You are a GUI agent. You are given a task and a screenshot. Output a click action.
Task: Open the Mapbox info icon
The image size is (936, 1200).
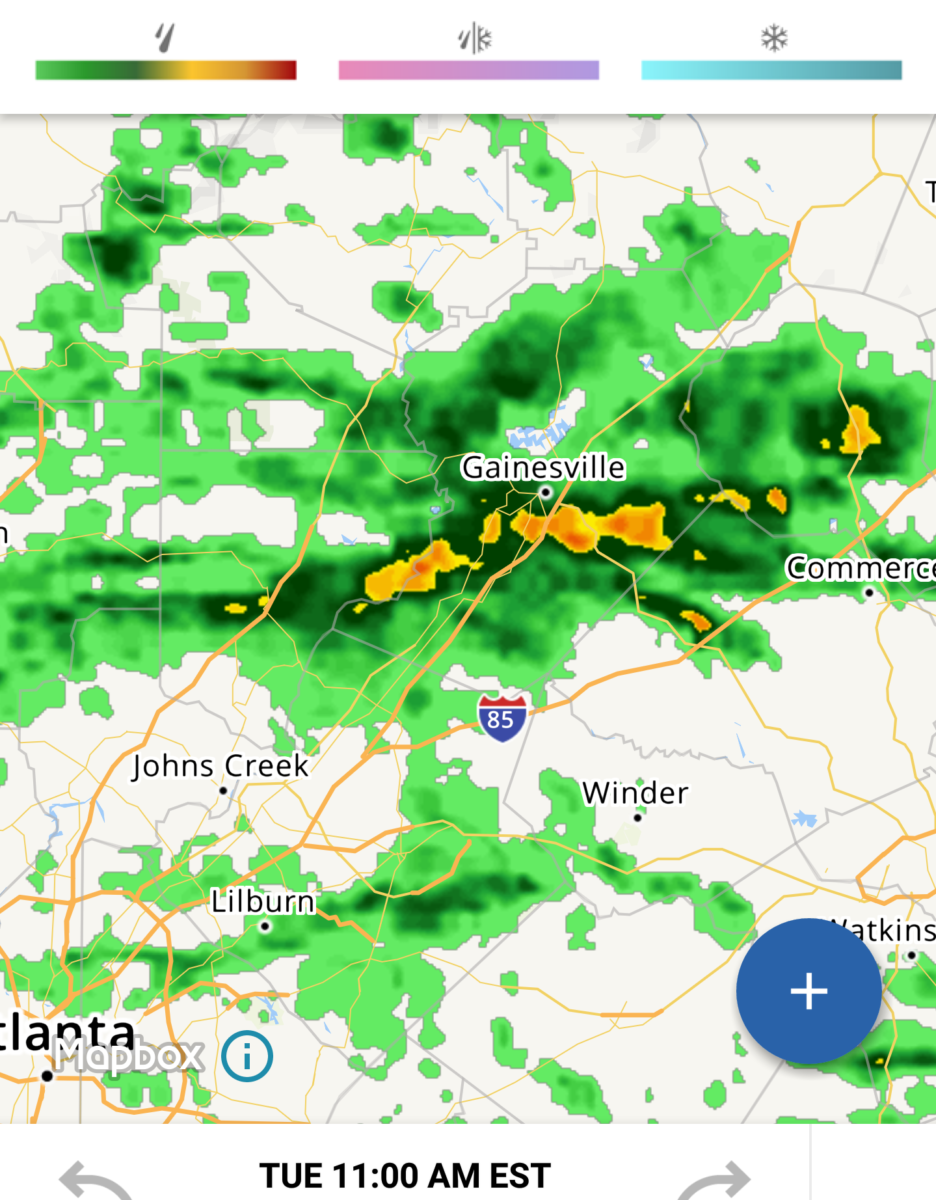pos(247,1055)
